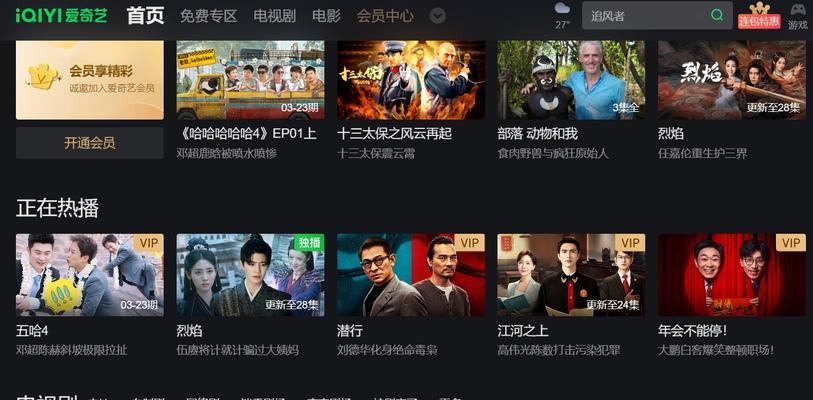Image resolution: width=813 pixels, height=400 pixels.
Task: Tap the green search magnifier icon
Action: click(717, 16)
